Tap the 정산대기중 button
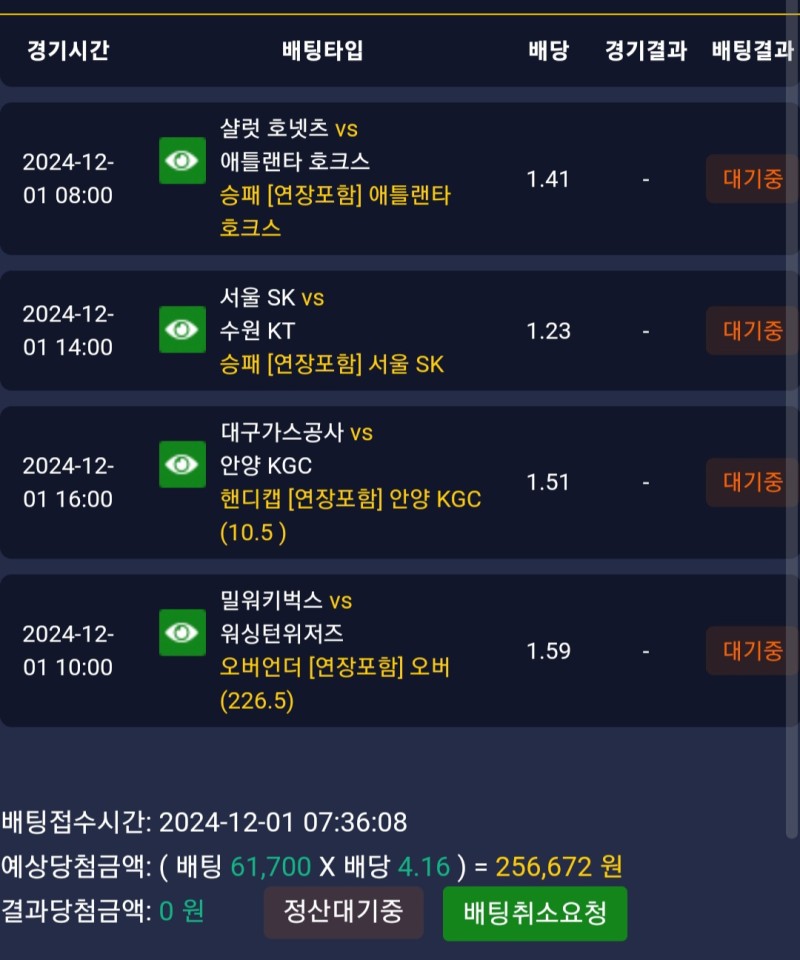 coord(343,912)
